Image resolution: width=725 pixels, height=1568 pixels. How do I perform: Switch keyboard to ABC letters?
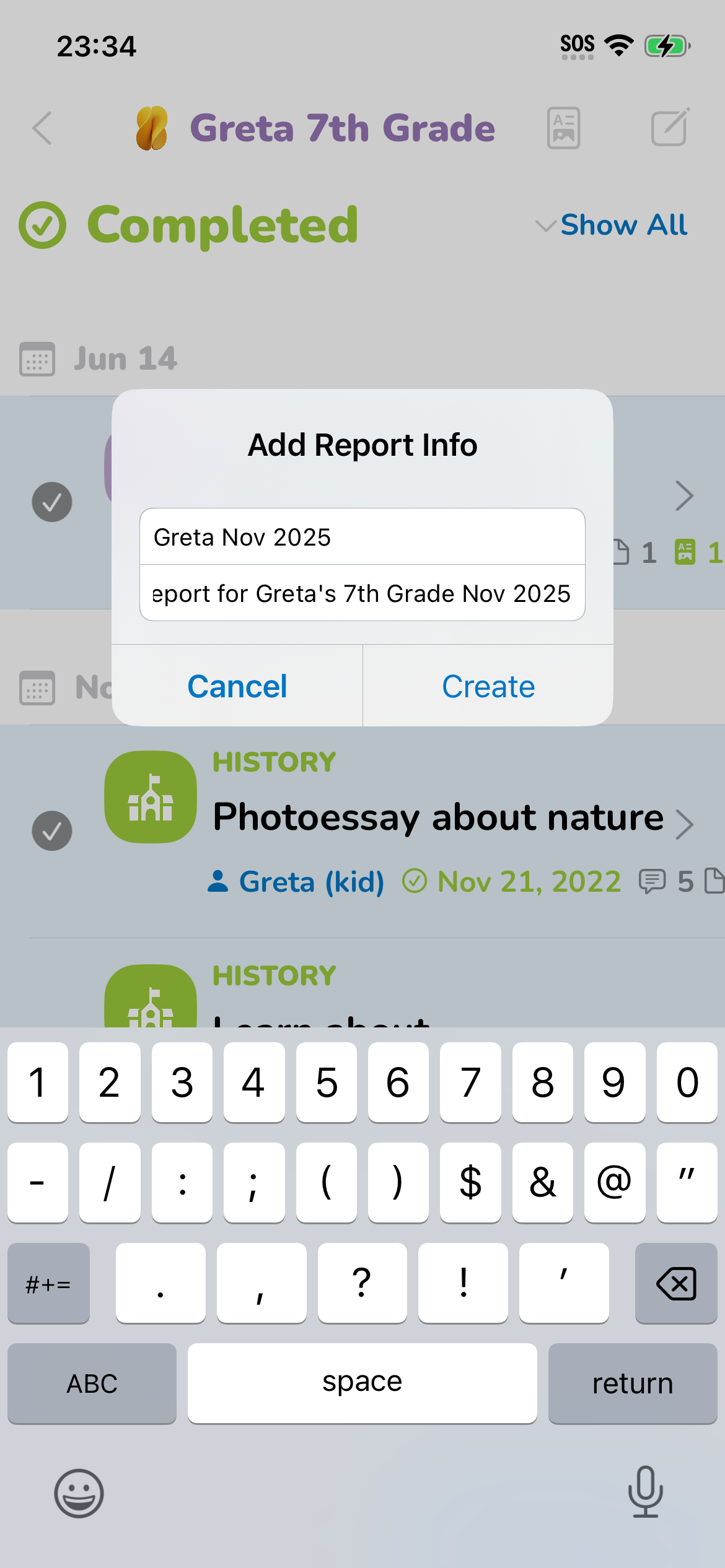click(x=92, y=1383)
